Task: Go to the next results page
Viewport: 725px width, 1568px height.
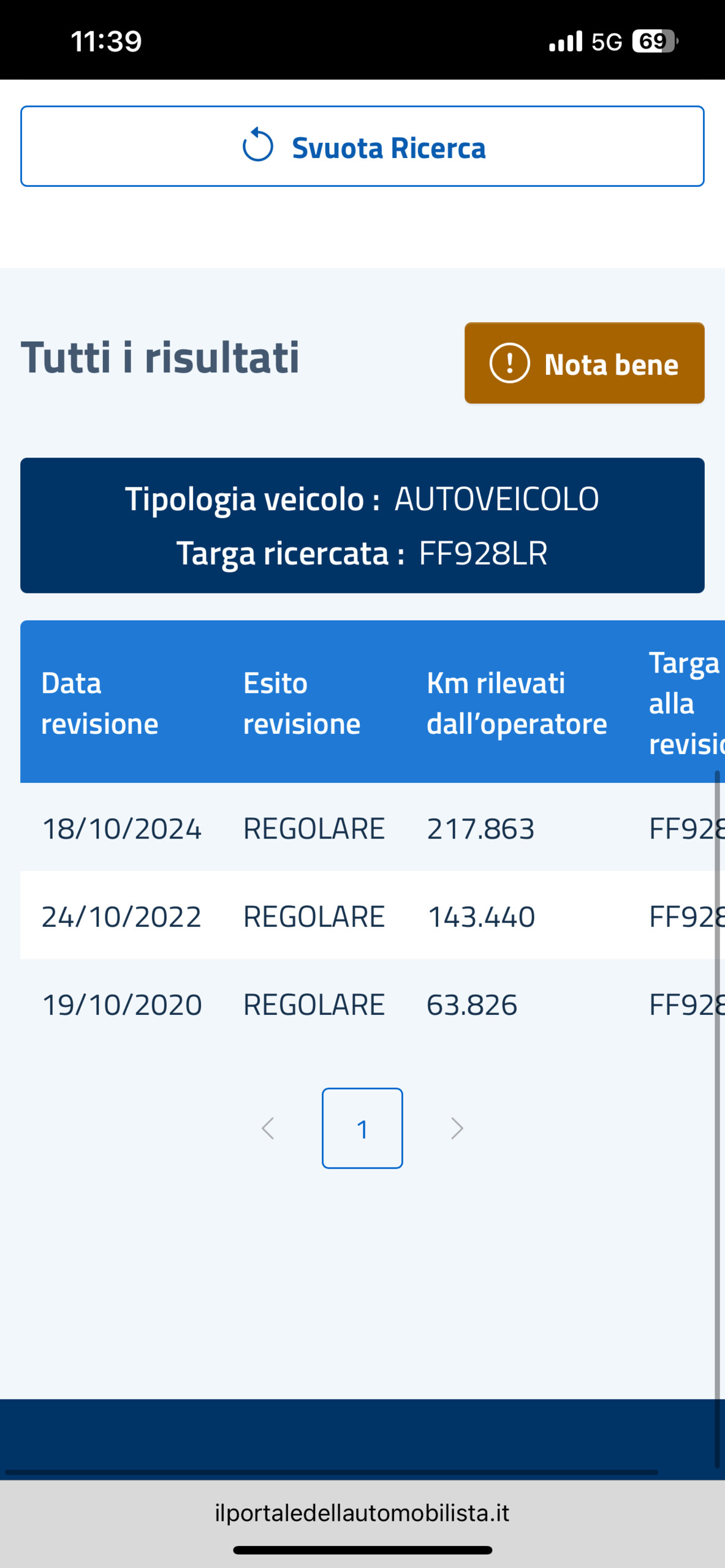Action: point(457,1128)
